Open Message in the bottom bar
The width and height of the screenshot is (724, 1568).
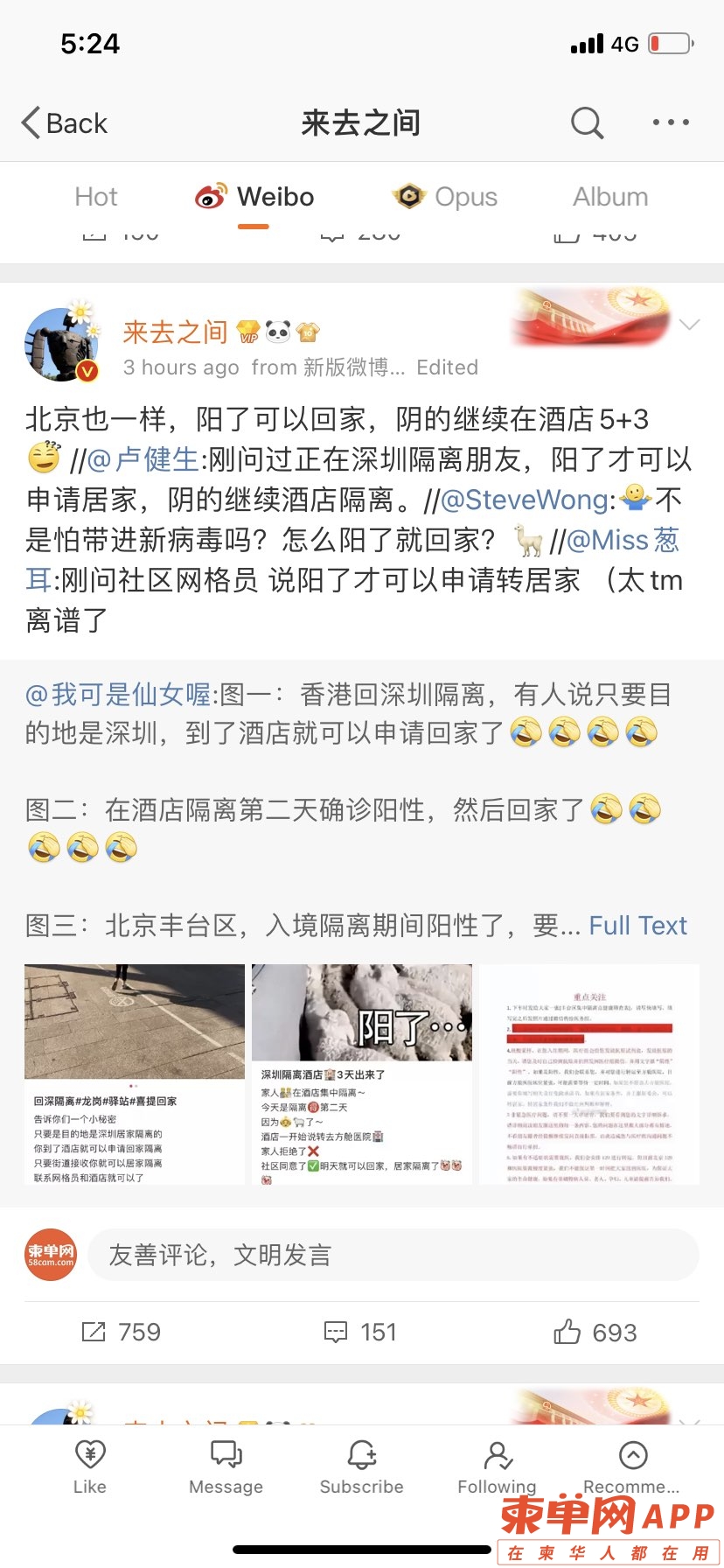(226, 1466)
